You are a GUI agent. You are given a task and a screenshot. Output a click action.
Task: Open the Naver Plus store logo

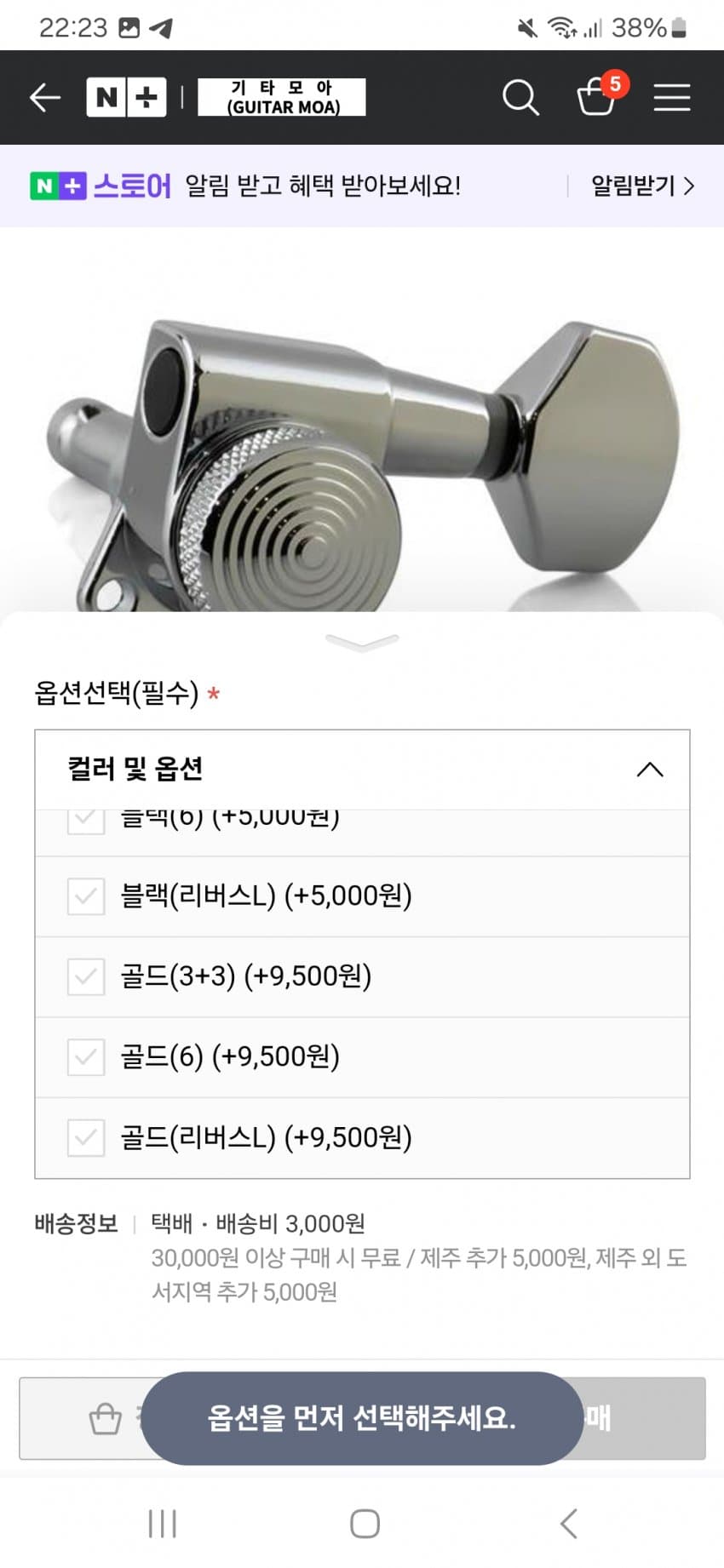[126, 97]
